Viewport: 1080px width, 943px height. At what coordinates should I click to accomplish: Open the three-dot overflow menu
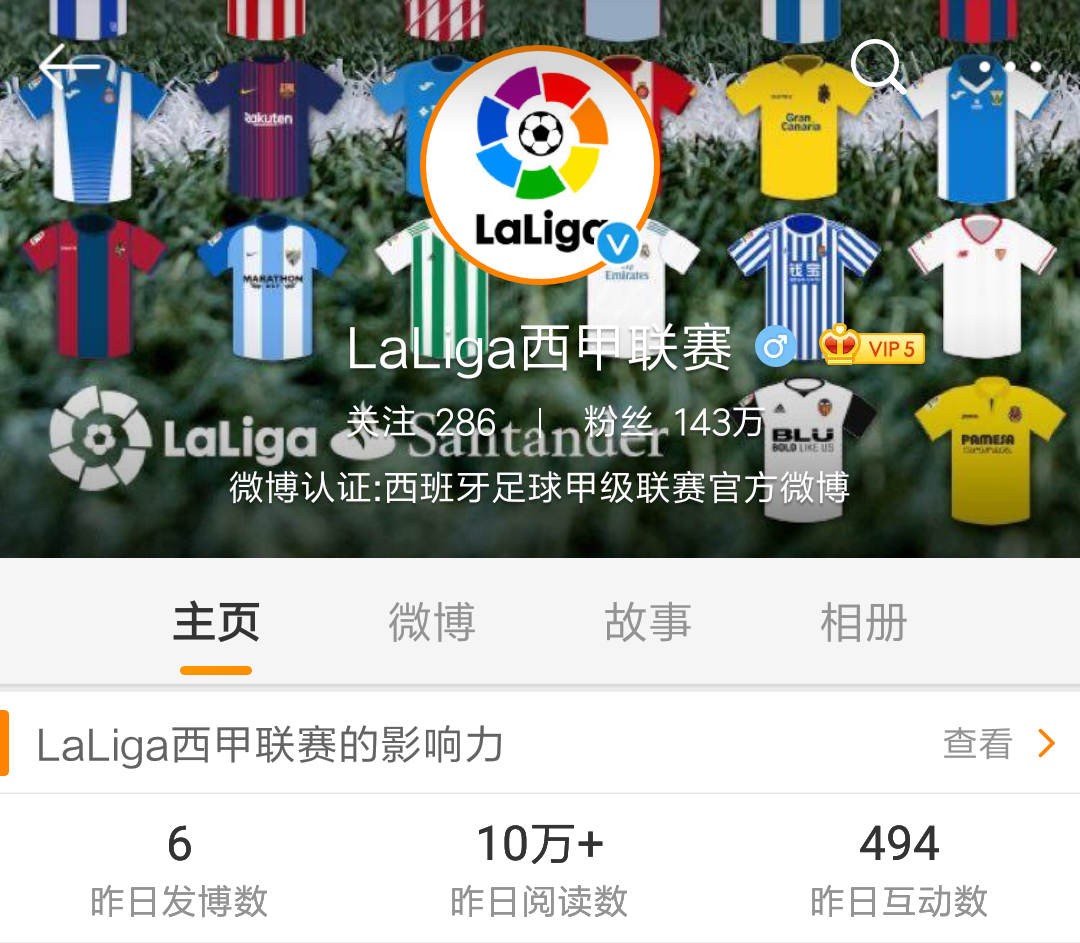click(1010, 68)
